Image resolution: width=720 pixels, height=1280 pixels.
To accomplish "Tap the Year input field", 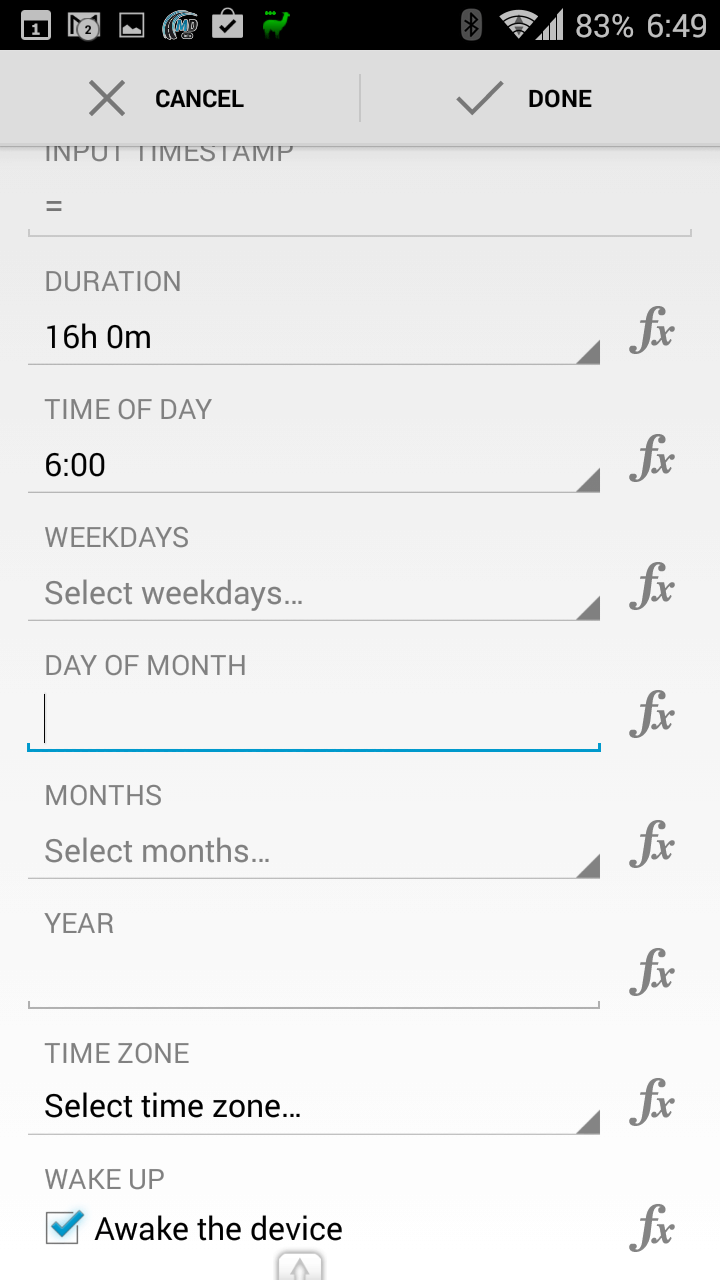I will (314, 980).
